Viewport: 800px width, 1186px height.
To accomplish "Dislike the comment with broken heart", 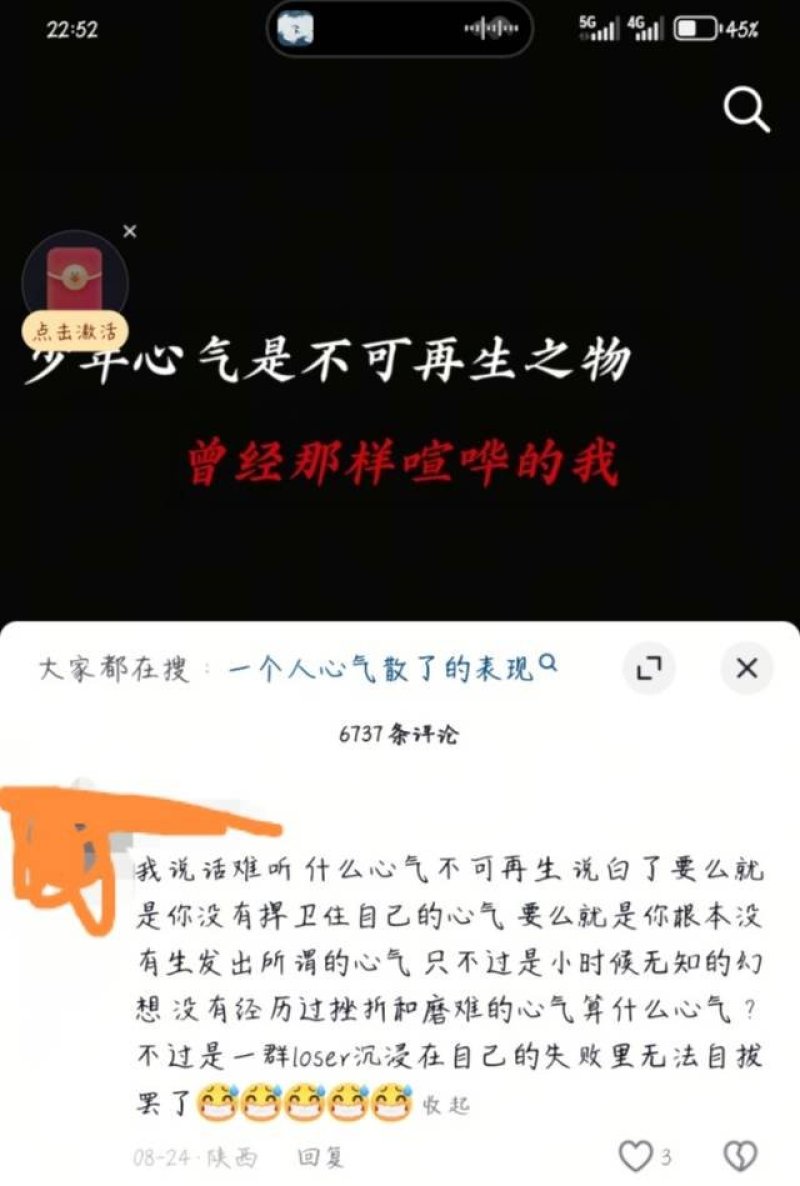I will click(x=739, y=1157).
